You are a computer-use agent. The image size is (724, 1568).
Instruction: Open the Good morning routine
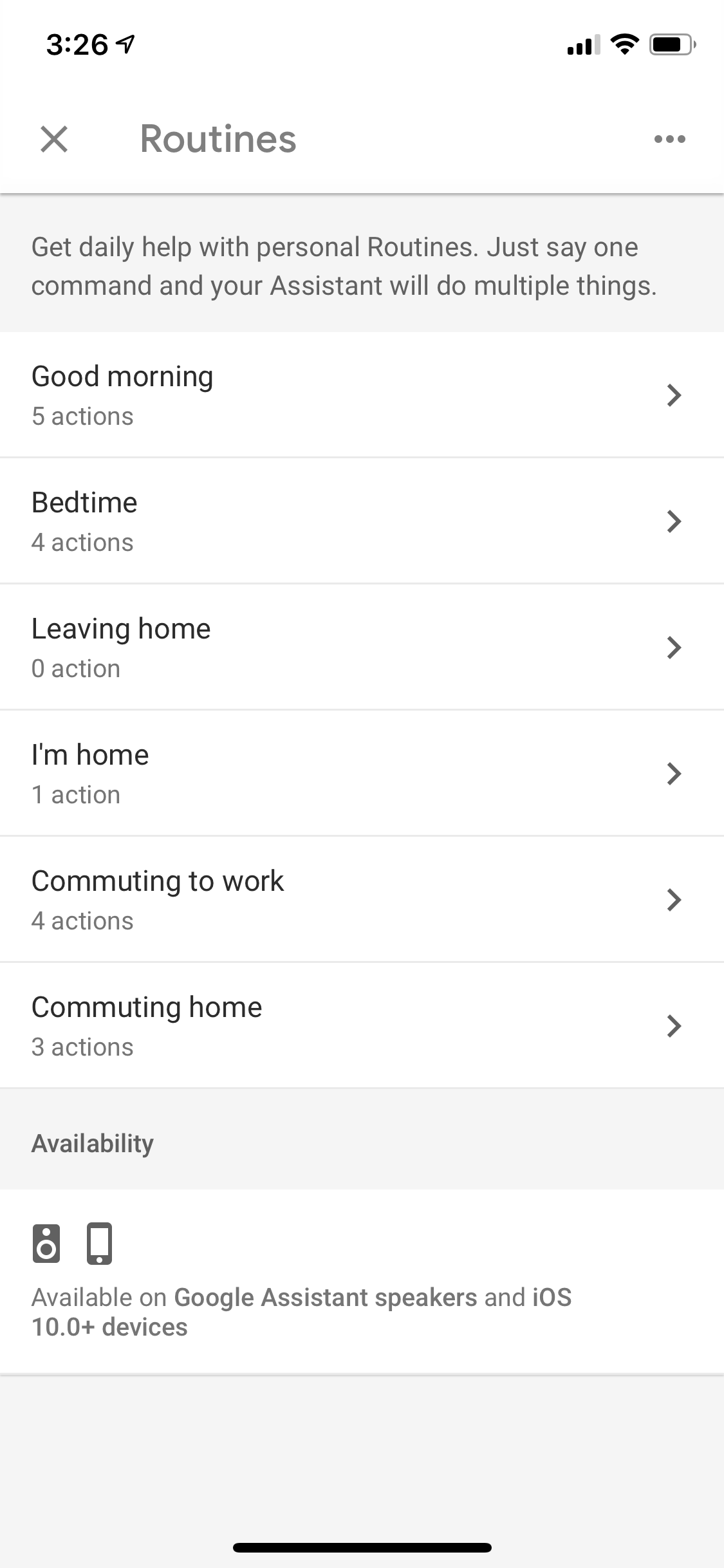(x=362, y=395)
